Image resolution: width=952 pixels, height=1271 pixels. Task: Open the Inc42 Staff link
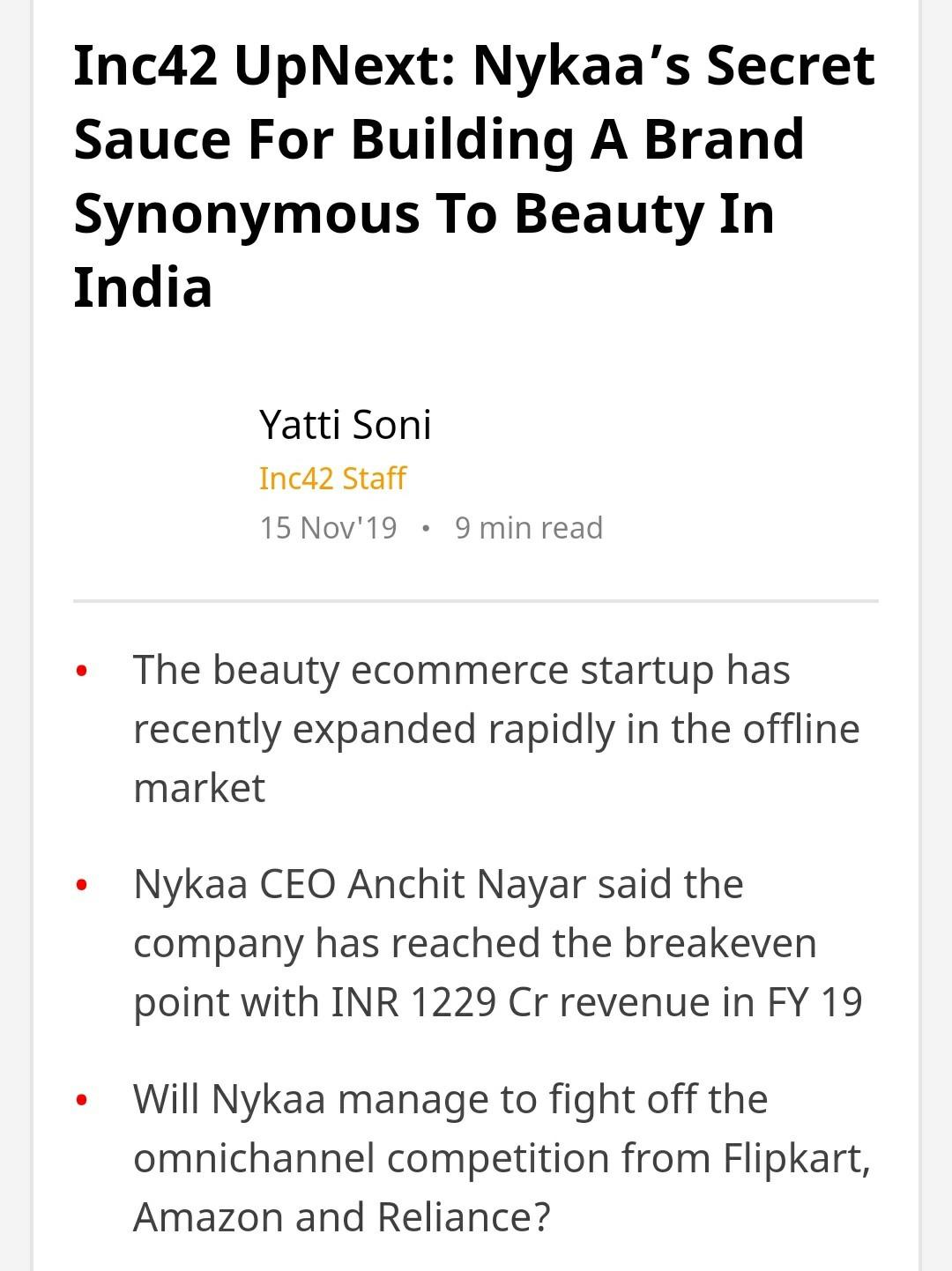(x=332, y=479)
